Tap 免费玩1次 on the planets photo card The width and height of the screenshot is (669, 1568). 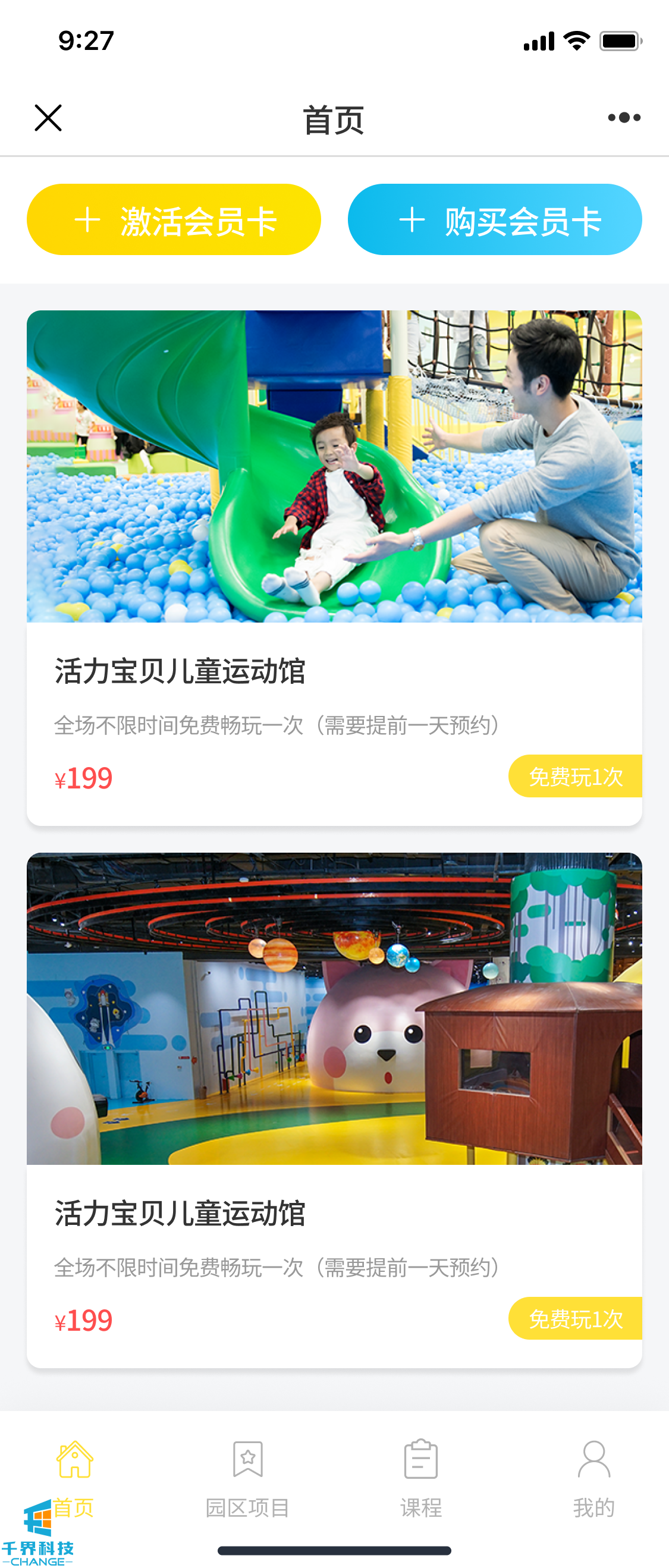pos(575,1318)
